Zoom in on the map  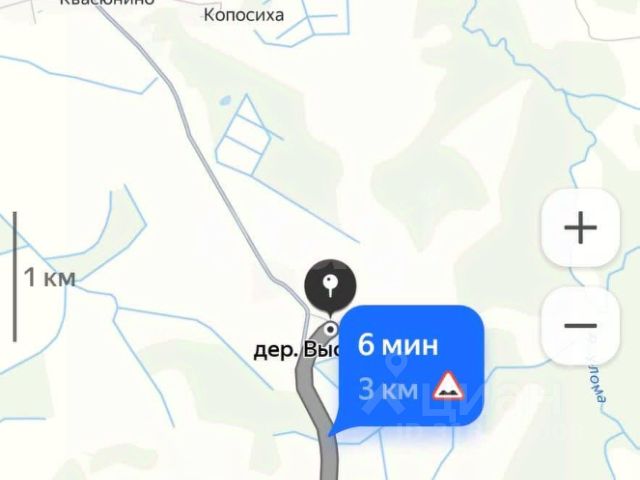click(580, 228)
